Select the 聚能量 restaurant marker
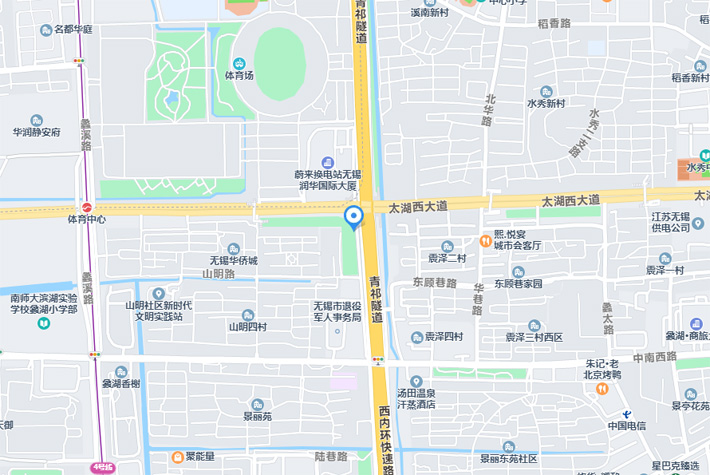This screenshot has height=475, width=710. click(x=176, y=456)
